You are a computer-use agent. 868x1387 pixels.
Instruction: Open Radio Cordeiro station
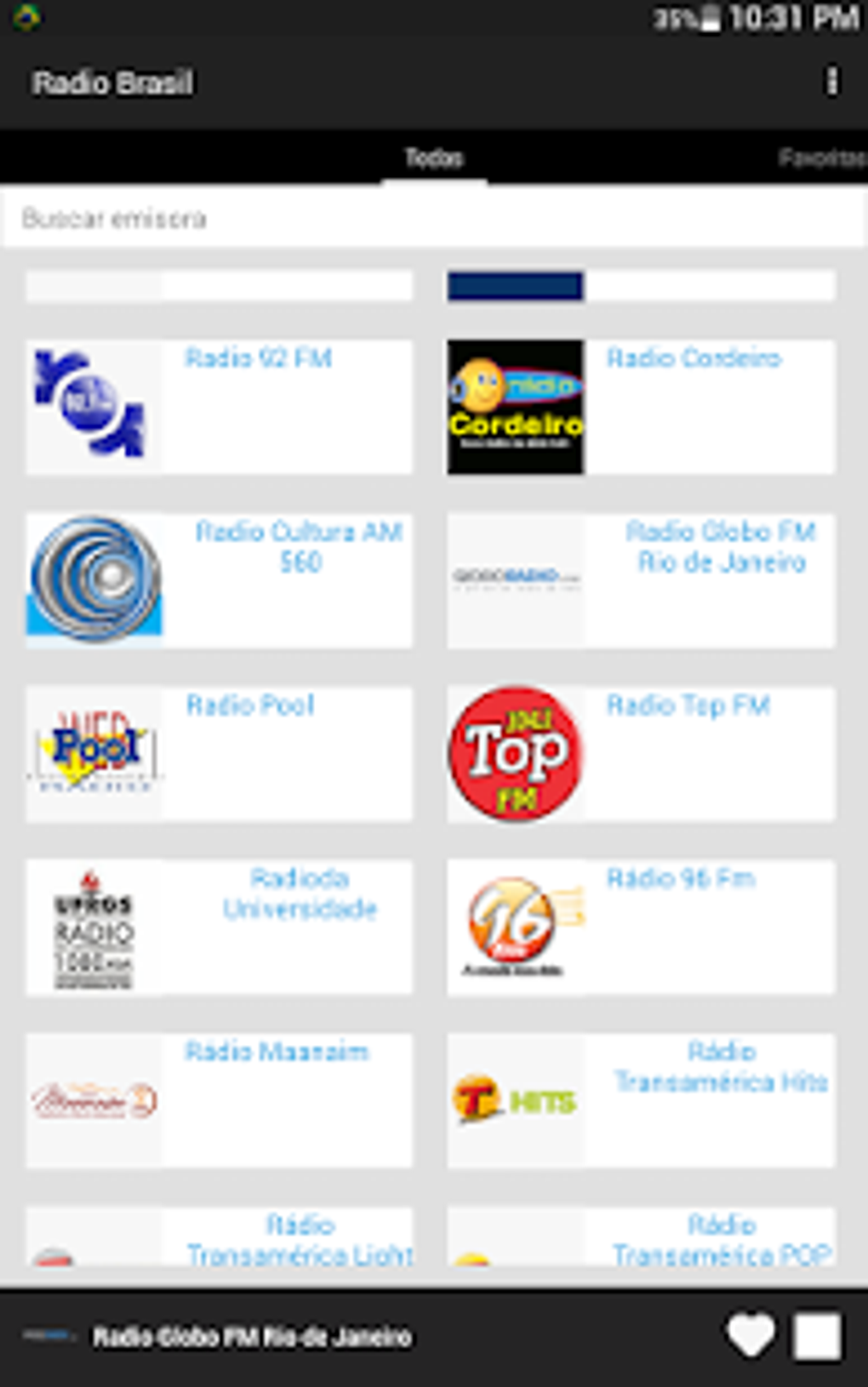click(641, 407)
